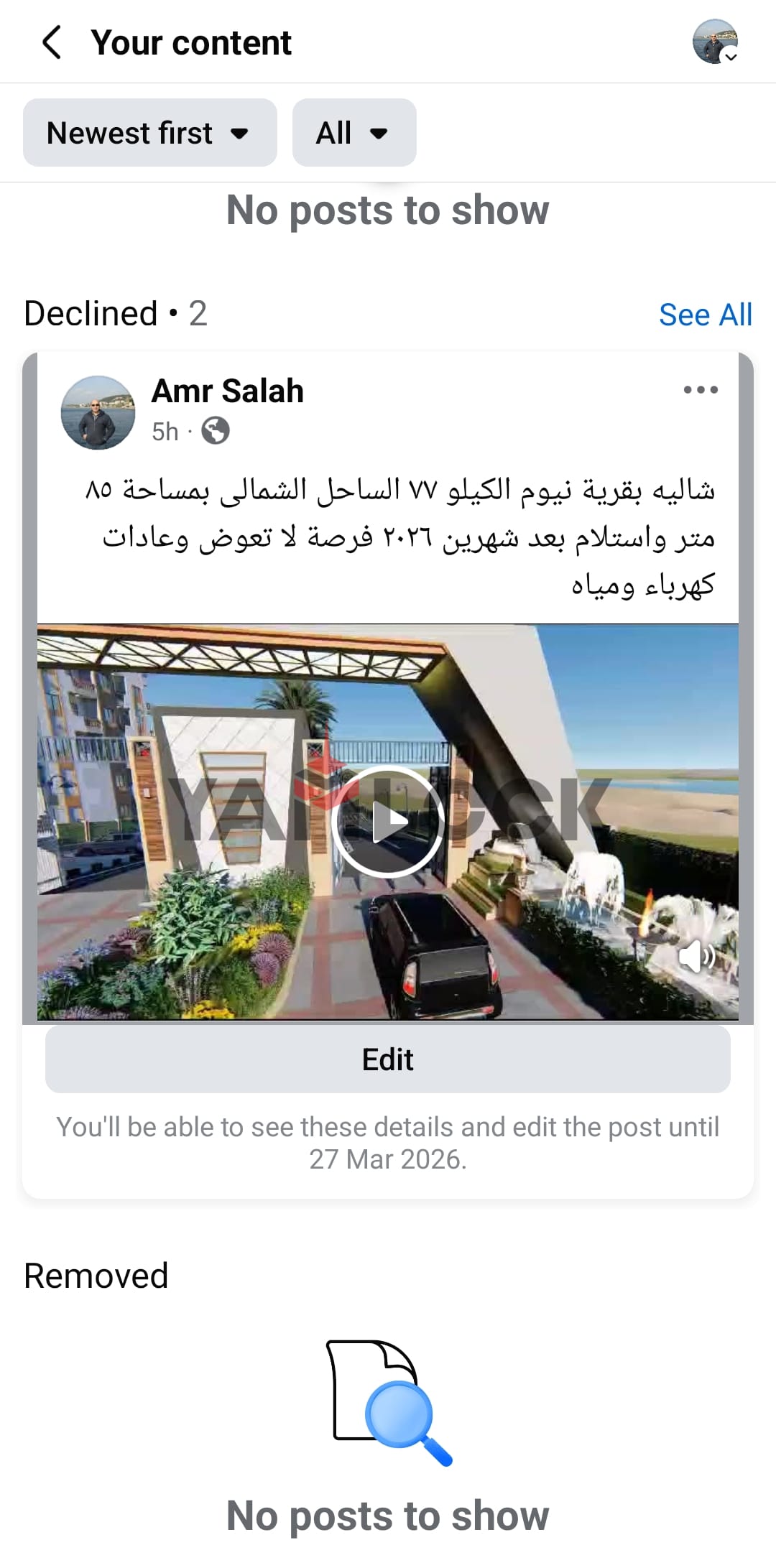The image size is (776, 1568).
Task: Play the declined post video
Action: [388, 822]
